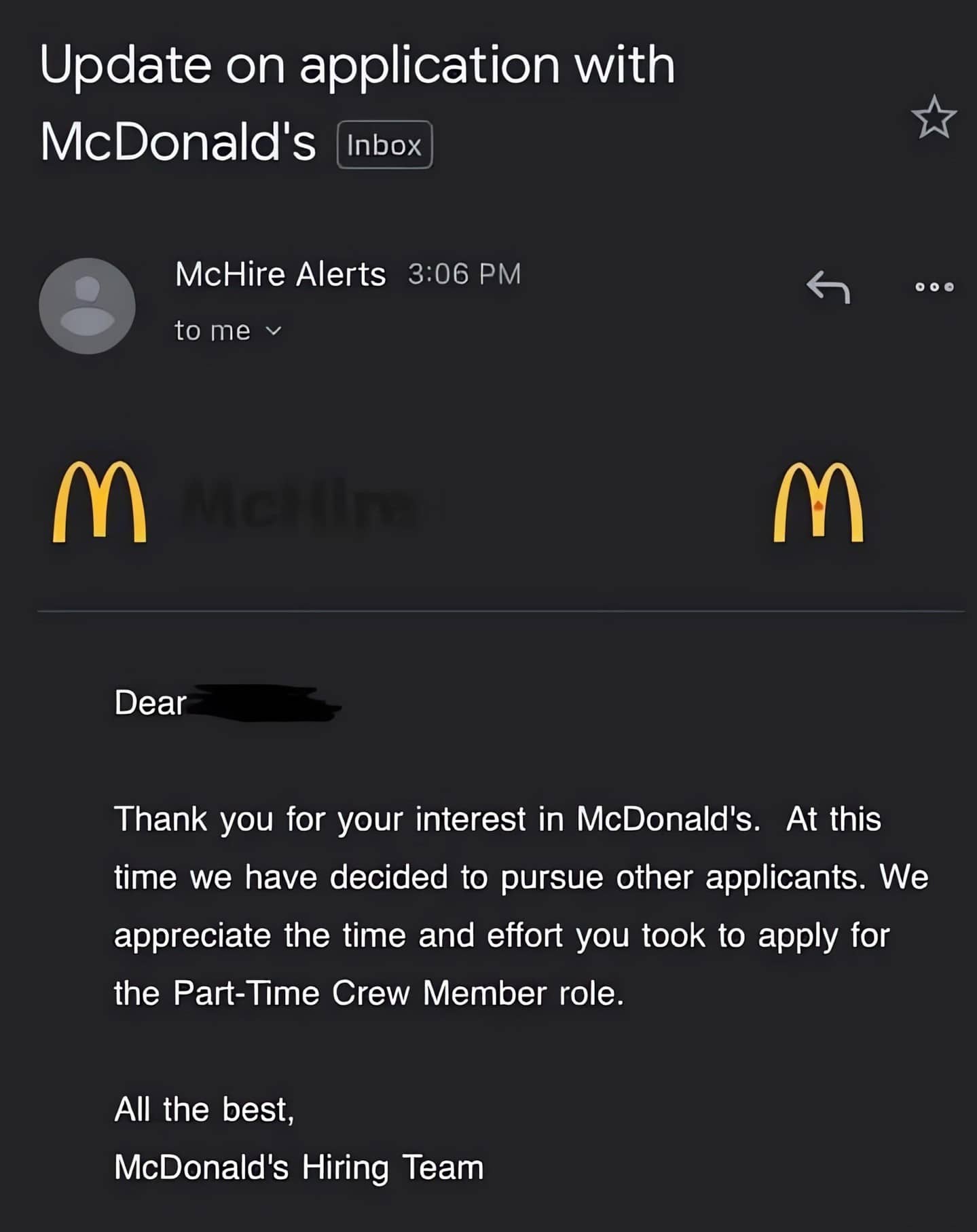Select the Inbox label on the subject
This screenshot has width=977, height=1232.
[x=384, y=145]
